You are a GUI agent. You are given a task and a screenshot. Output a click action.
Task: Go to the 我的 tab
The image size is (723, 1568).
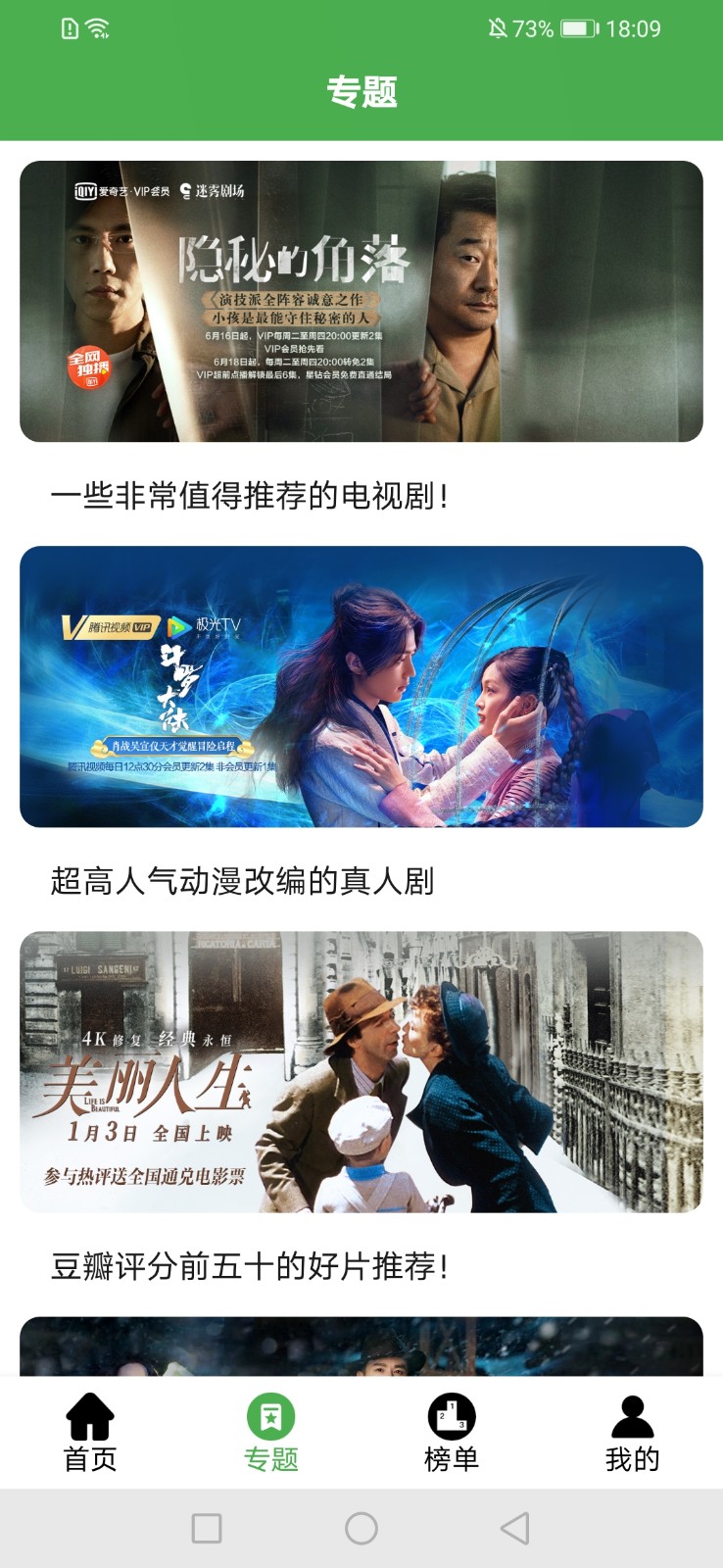click(x=632, y=1433)
